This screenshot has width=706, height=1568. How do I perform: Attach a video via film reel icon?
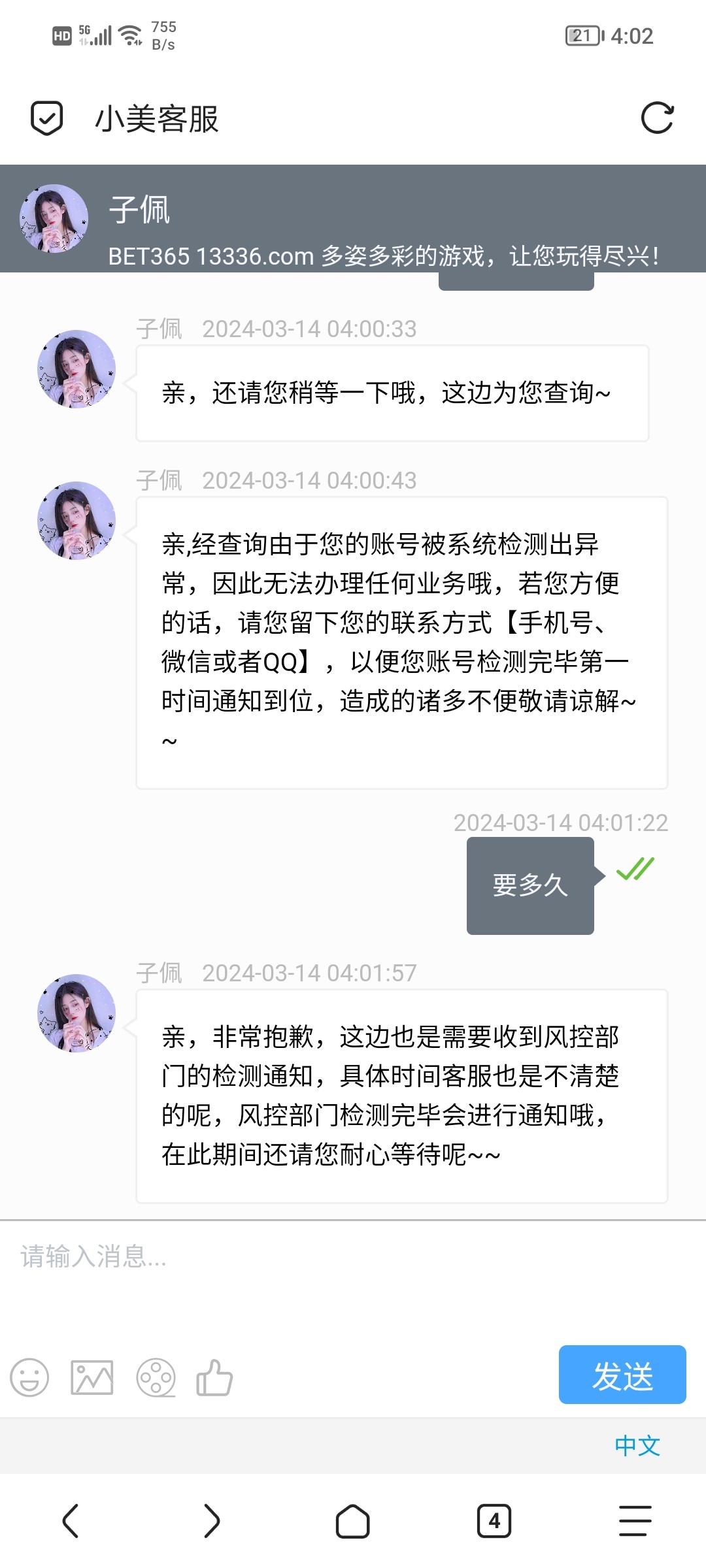[156, 1377]
